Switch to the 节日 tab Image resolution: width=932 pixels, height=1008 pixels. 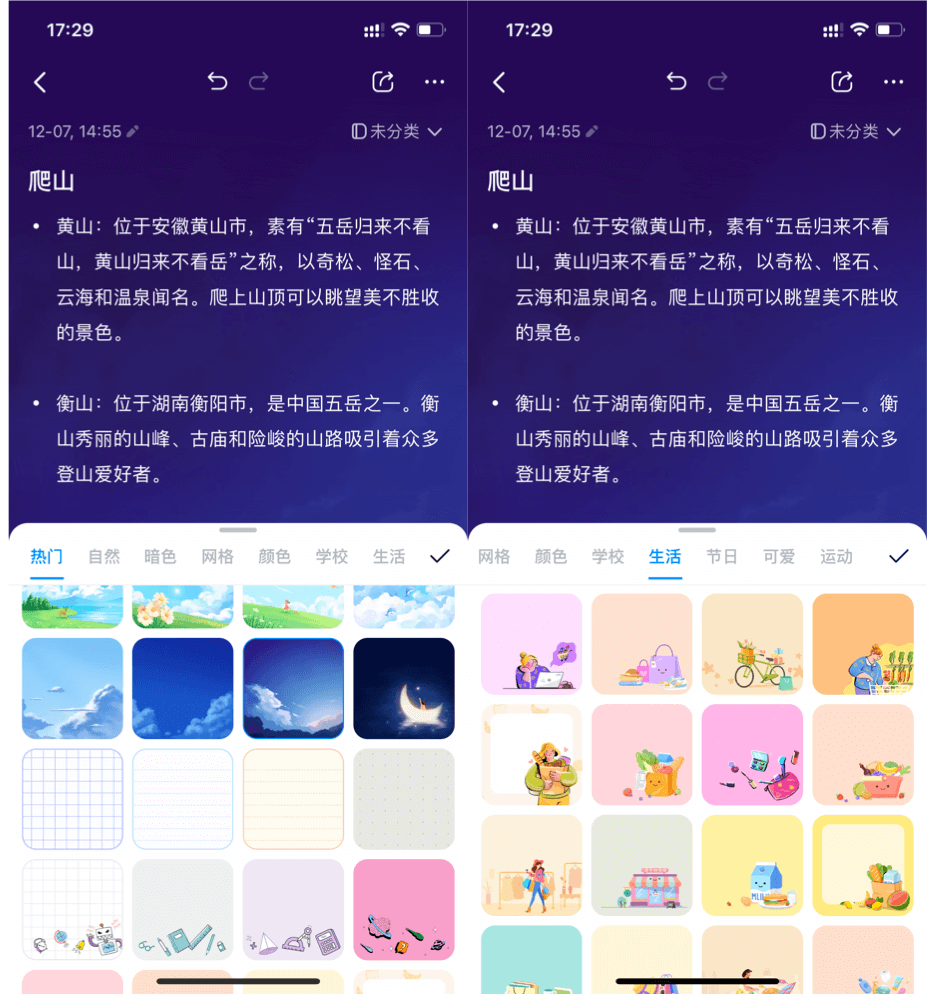(x=721, y=557)
